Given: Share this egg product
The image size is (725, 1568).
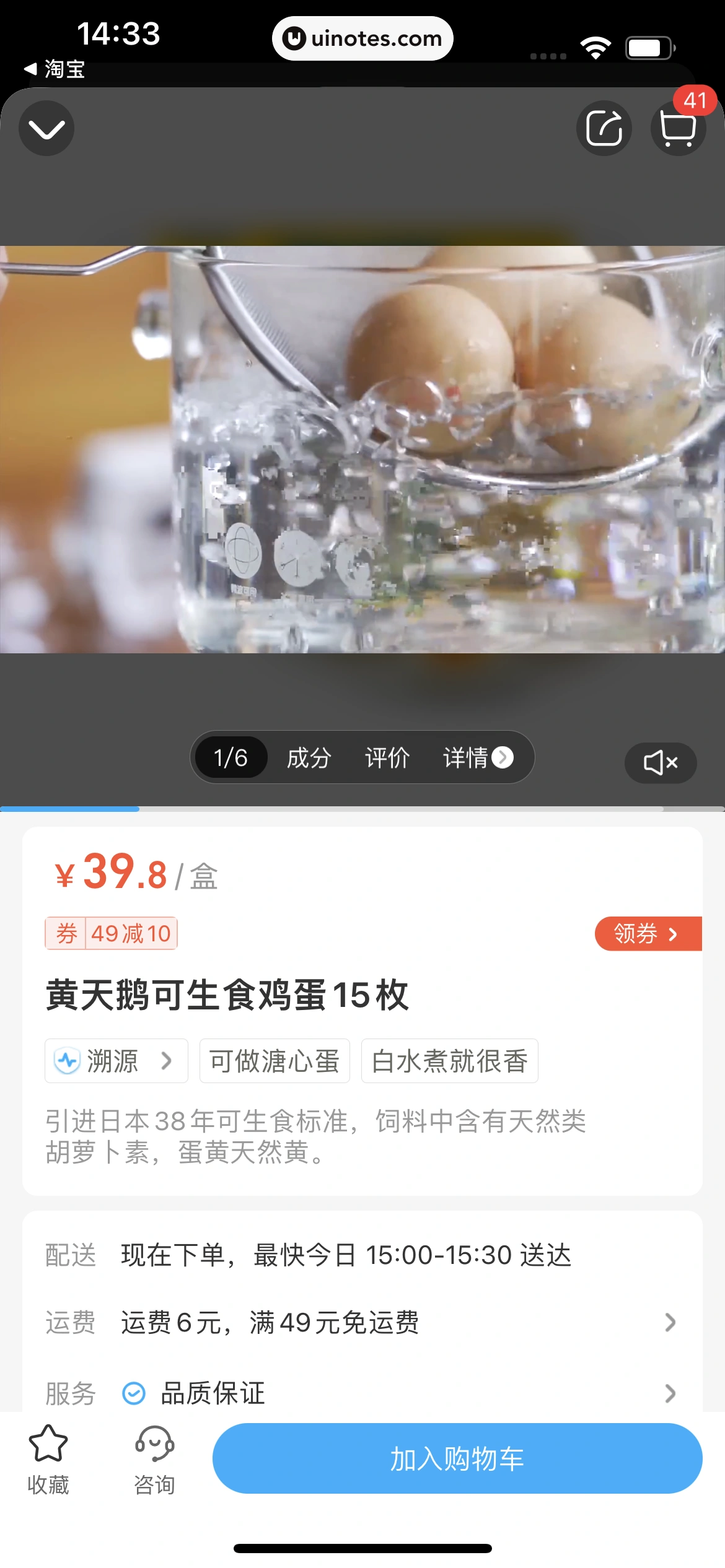Looking at the screenshot, I should tap(604, 128).
